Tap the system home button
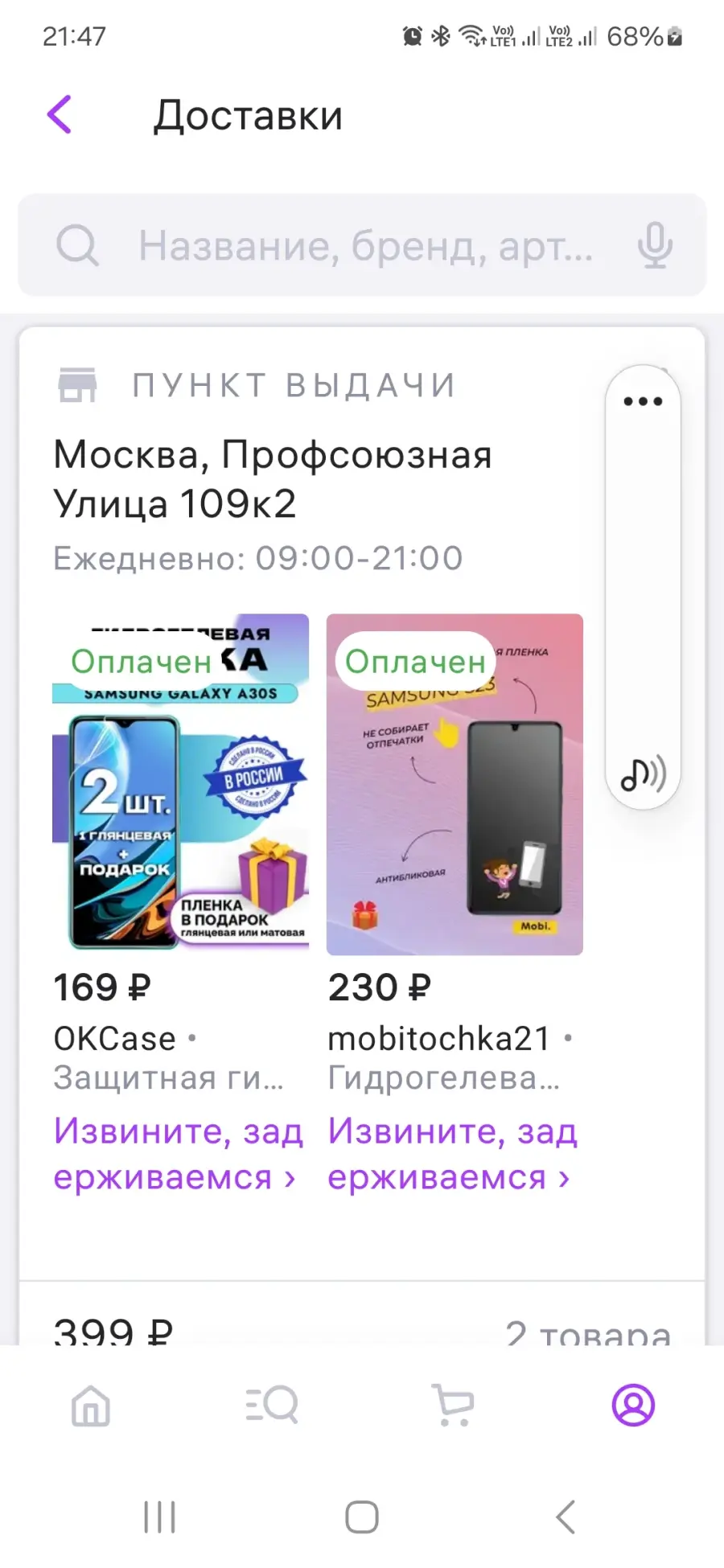Image resolution: width=724 pixels, height=1568 pixels. coord(362,1517)
